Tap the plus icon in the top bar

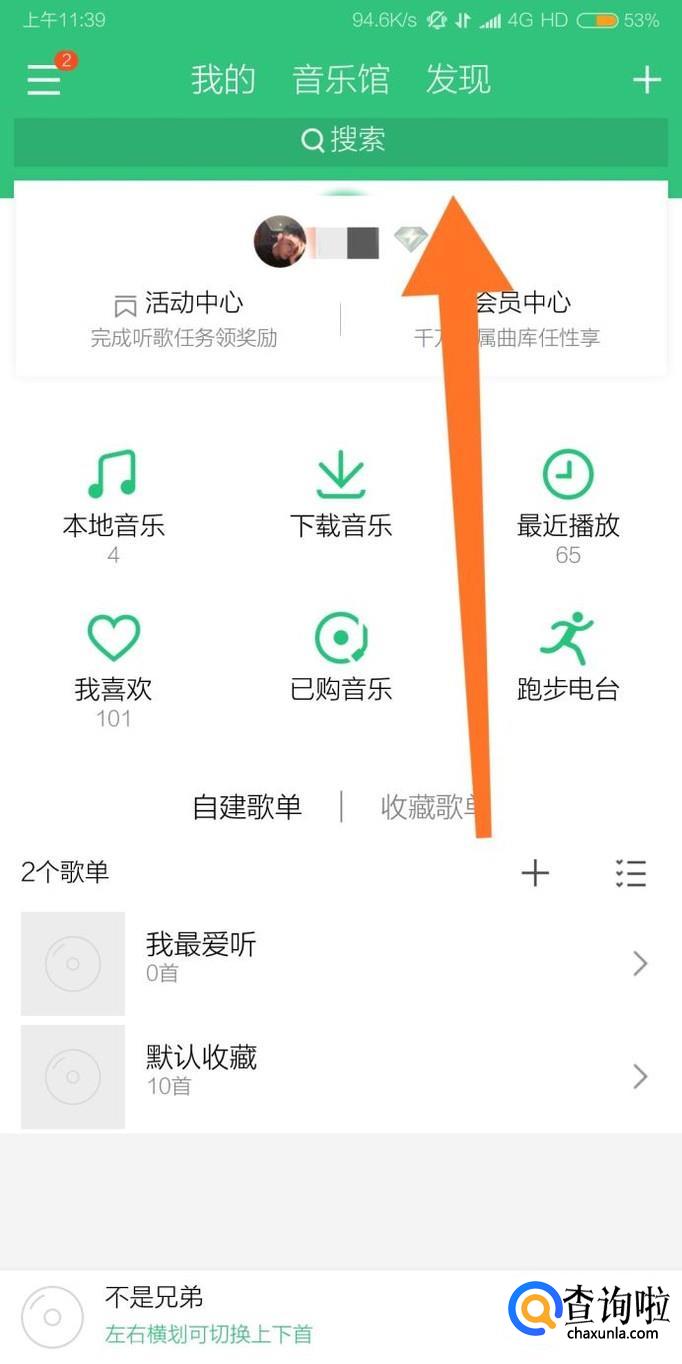pos(647,79)
